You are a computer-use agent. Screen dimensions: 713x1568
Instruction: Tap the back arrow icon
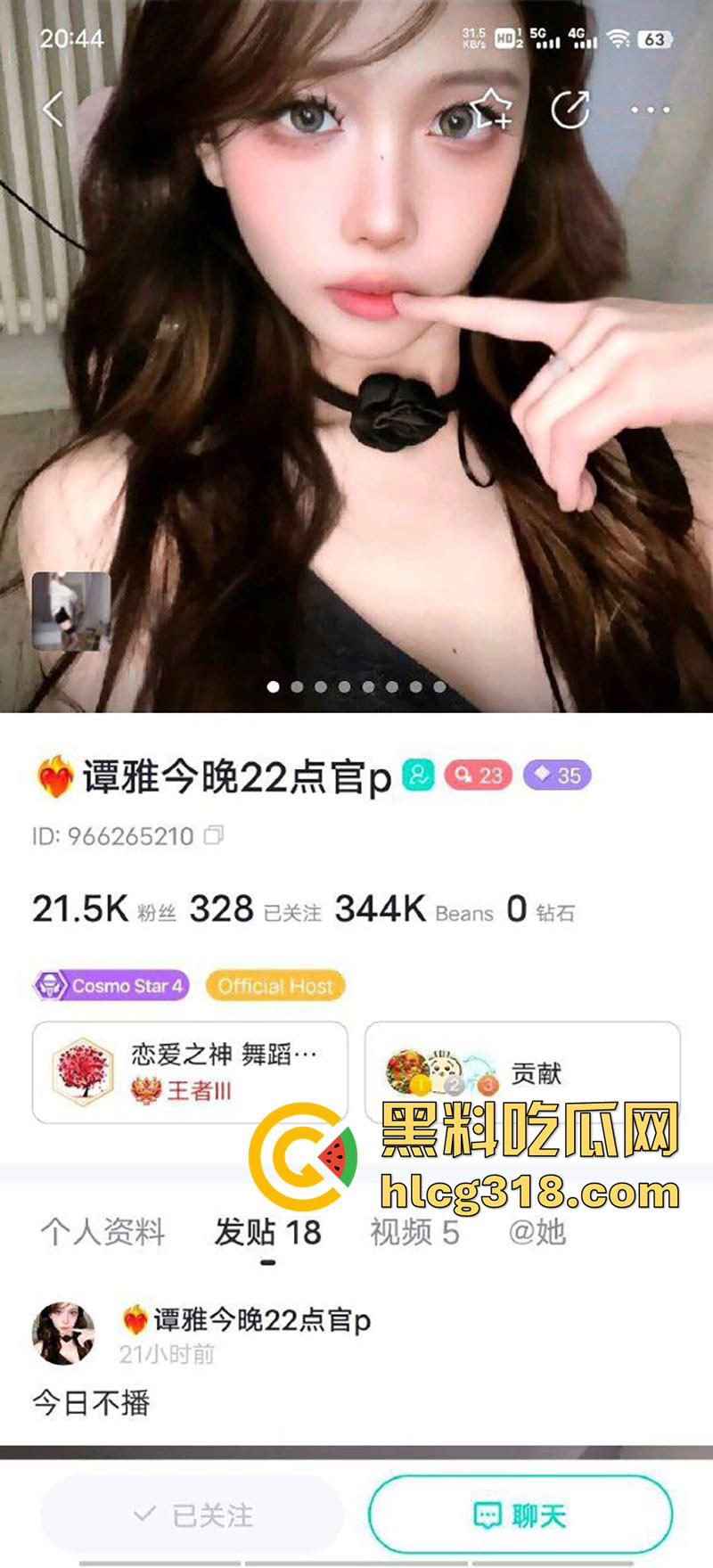click(53, 107)
